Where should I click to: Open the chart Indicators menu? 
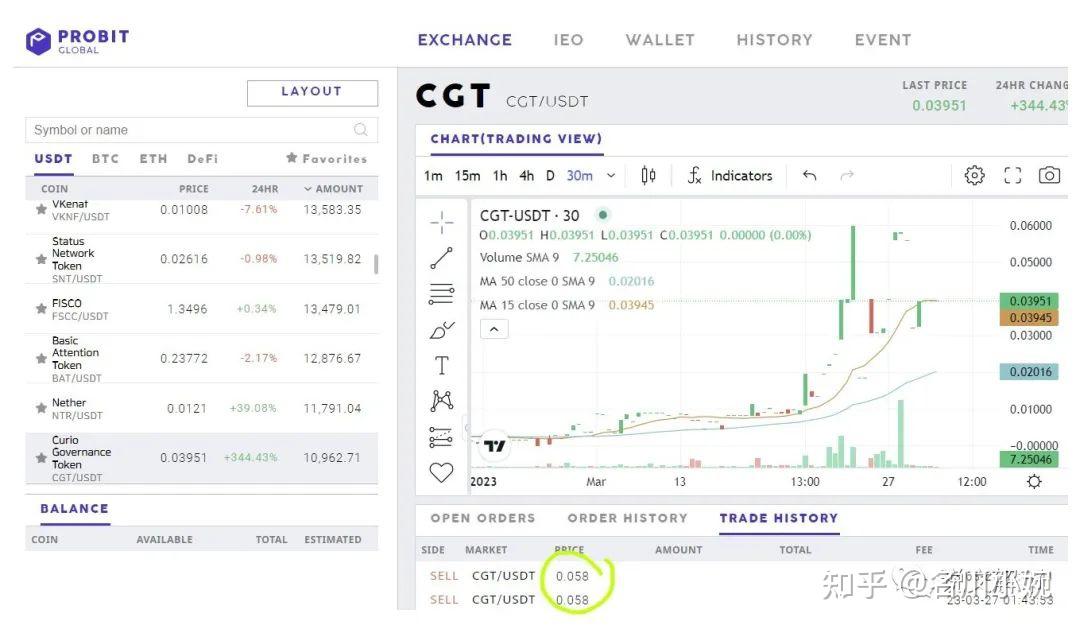point(730,176)
